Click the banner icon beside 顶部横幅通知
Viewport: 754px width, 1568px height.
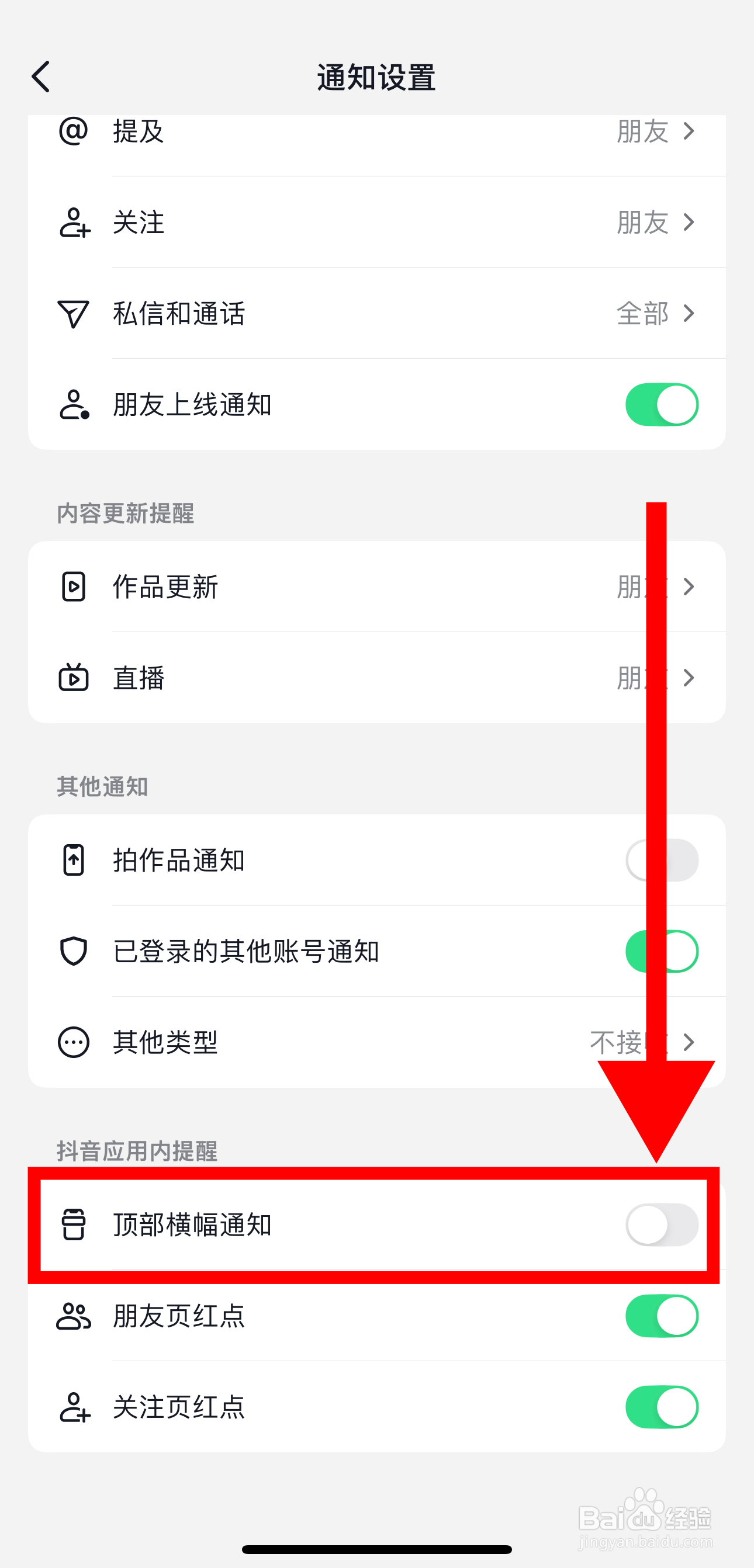point(73,1225)
